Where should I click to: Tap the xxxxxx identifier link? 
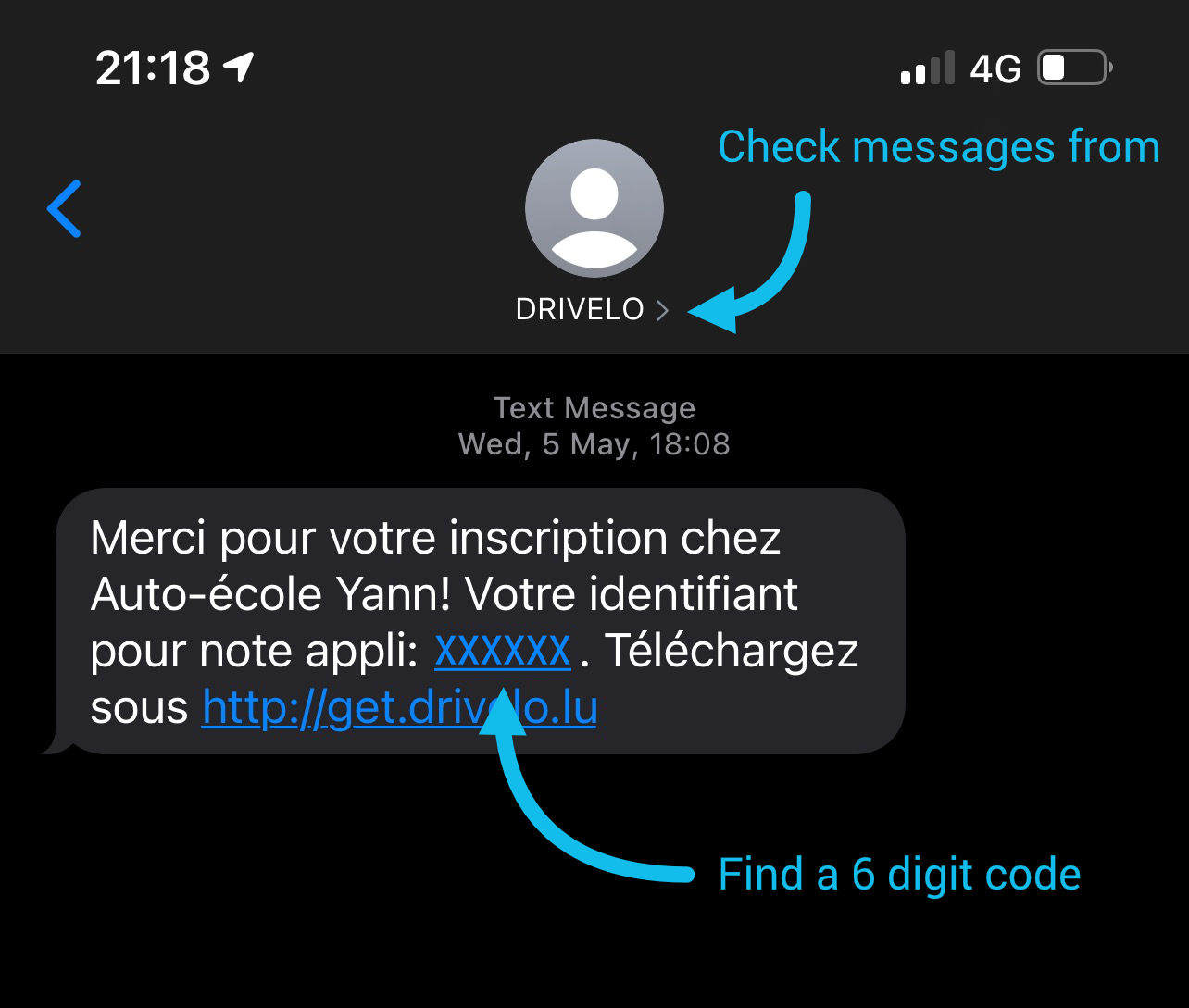tap(502, 651)
